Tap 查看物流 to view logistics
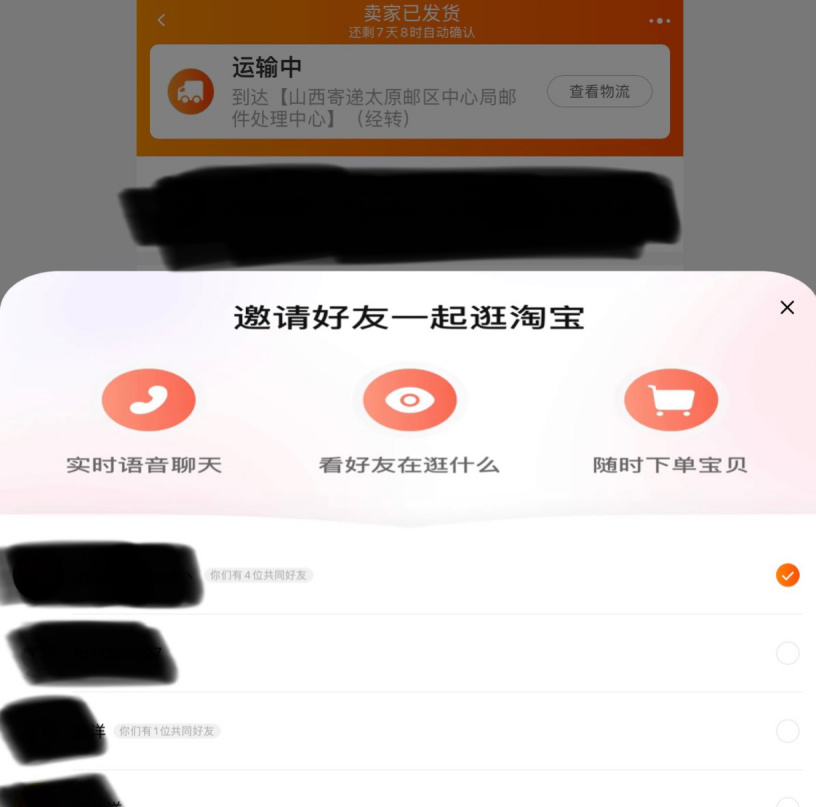This screenshot has height=807, width=816. tap(599, 92)
